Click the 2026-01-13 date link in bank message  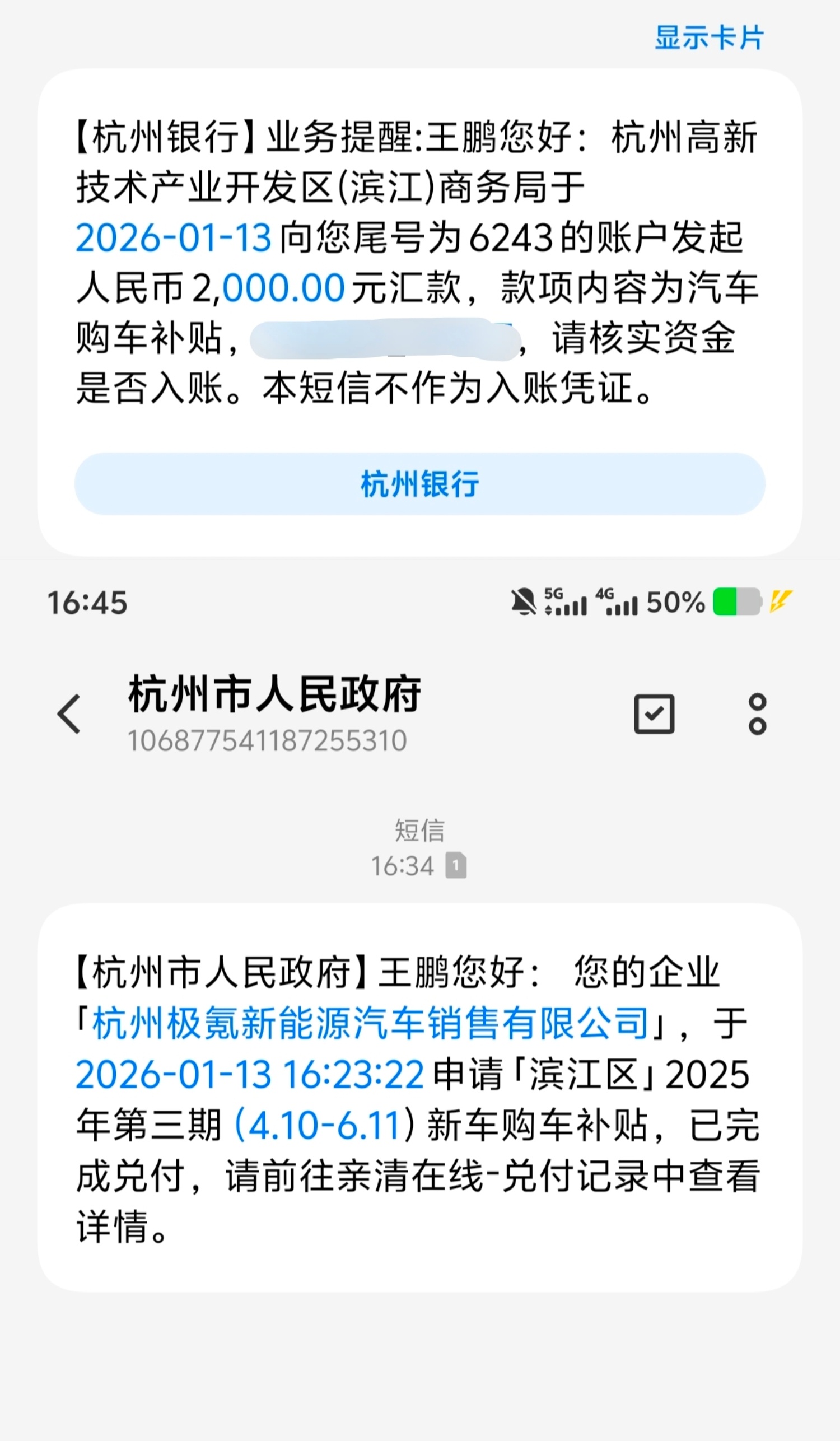coord(172,240)
